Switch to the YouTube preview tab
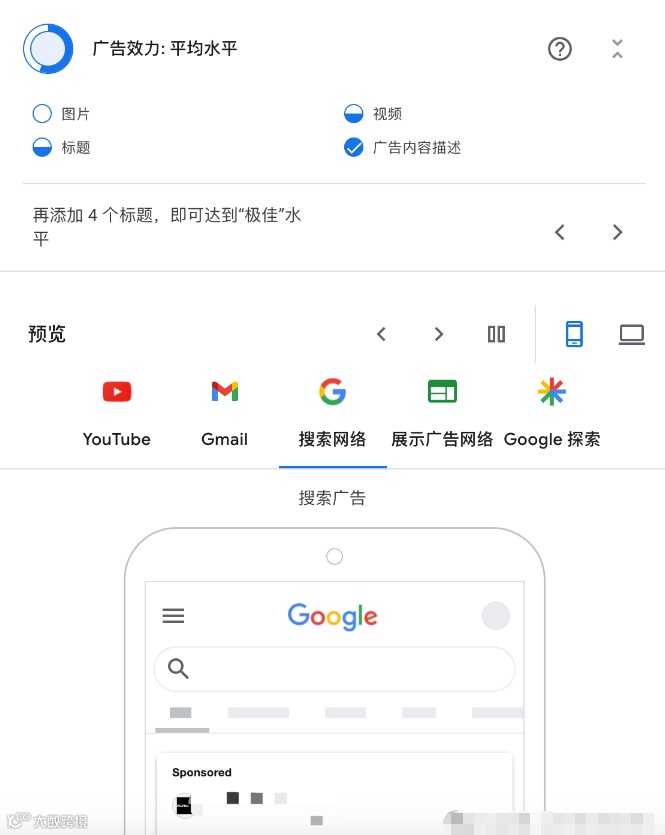The width and height of the screenshot is (665, 835). click(x=117, y=413)
